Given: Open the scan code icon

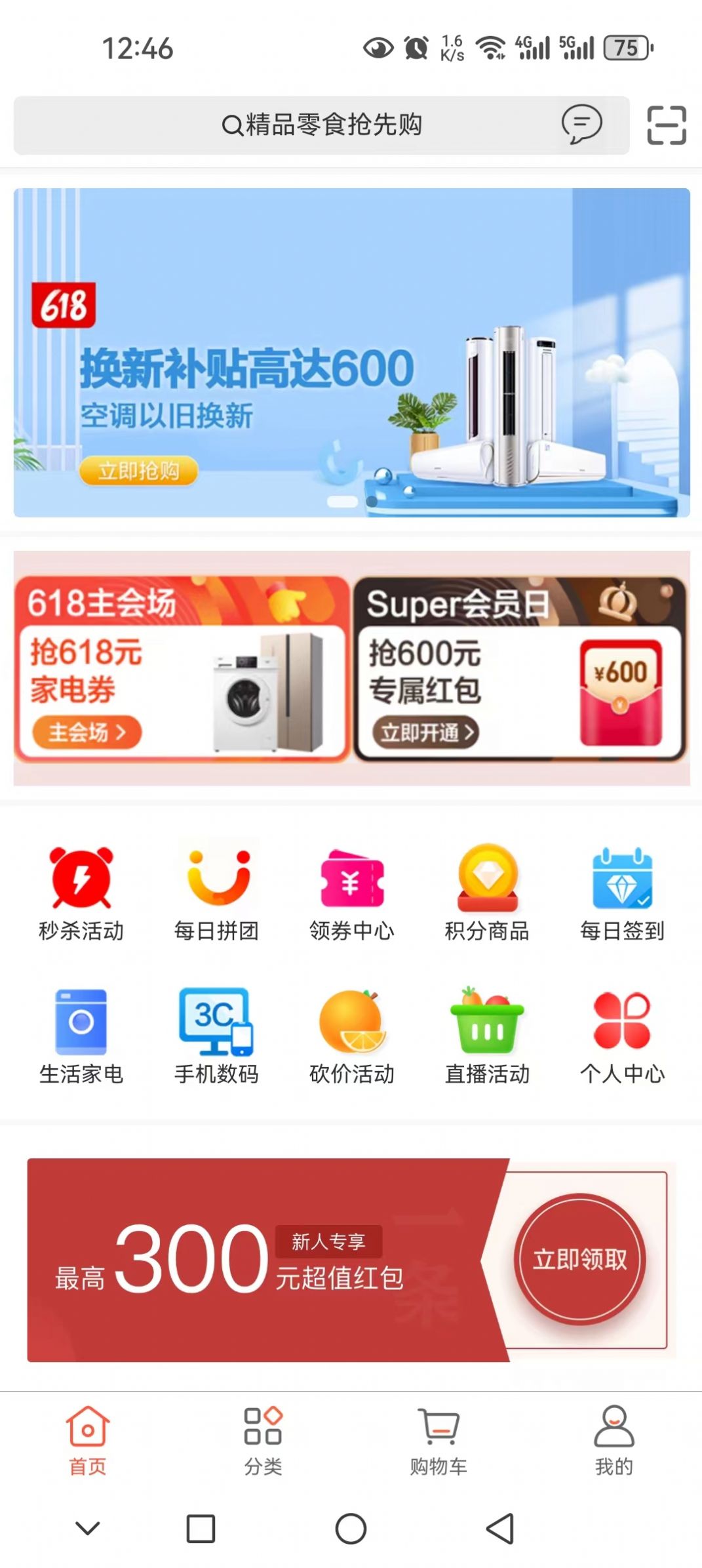Looking at the screenshot, I should point(666,125).
